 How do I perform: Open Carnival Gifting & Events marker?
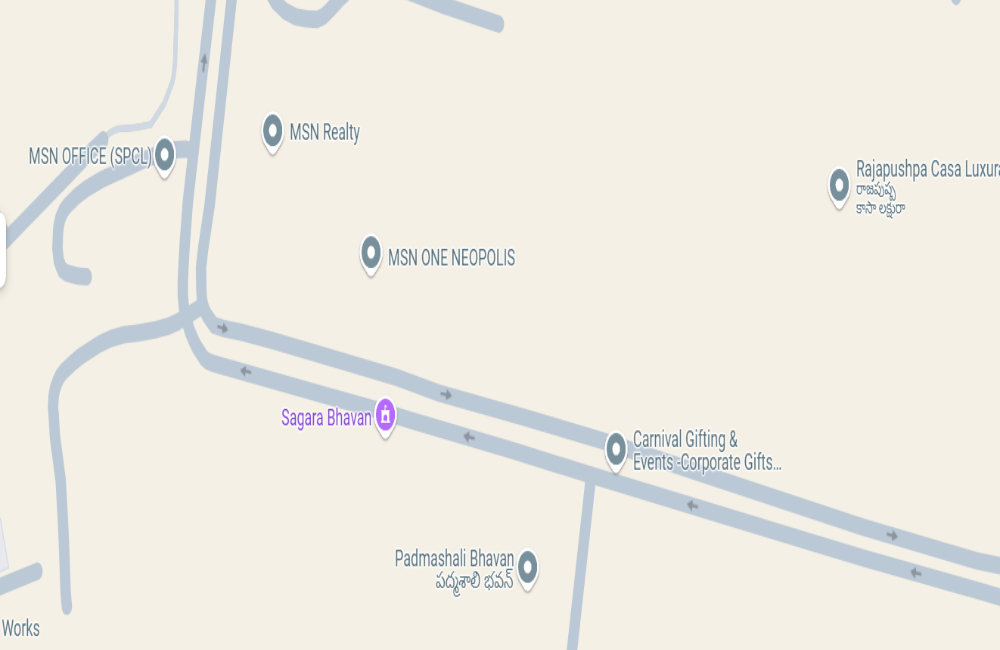(x=616, y=448)
